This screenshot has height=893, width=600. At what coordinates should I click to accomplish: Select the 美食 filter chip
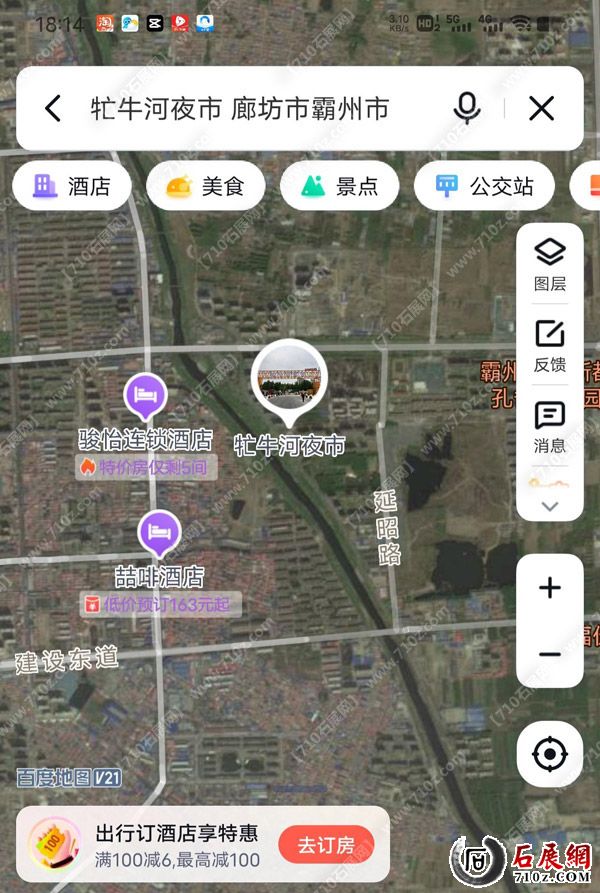[x=206, y=186]
